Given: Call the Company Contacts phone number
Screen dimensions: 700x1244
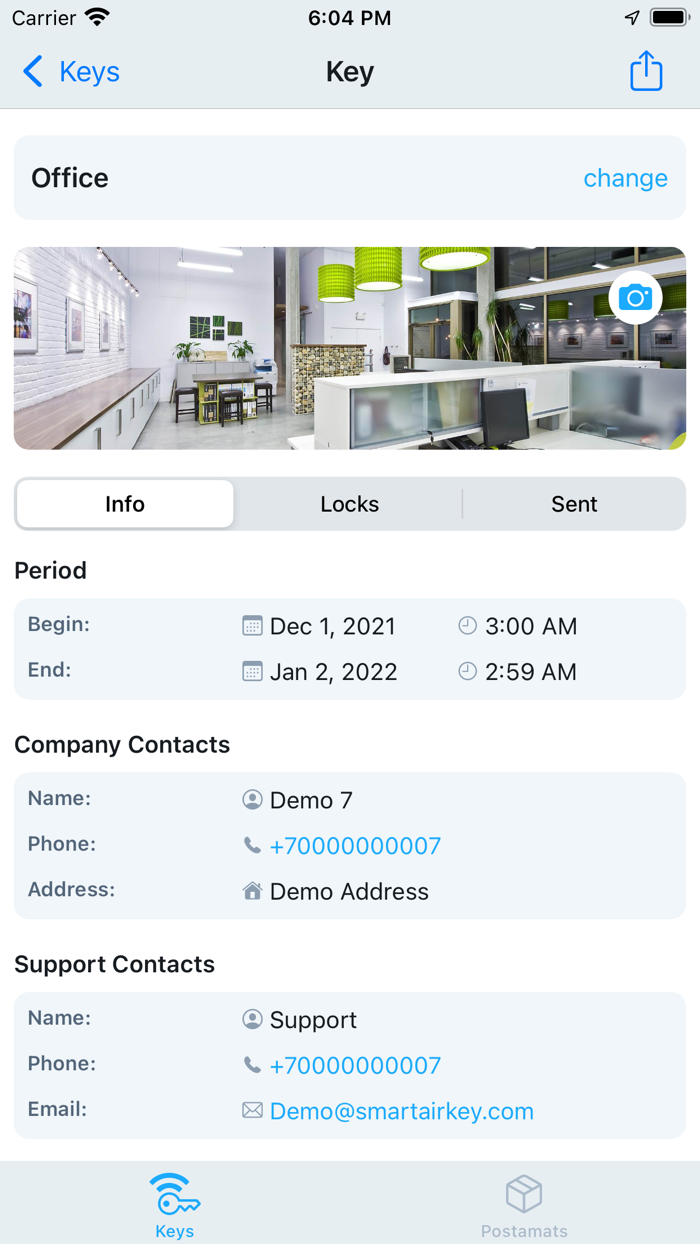Looking at the screenshot, I should coord(355,846).
